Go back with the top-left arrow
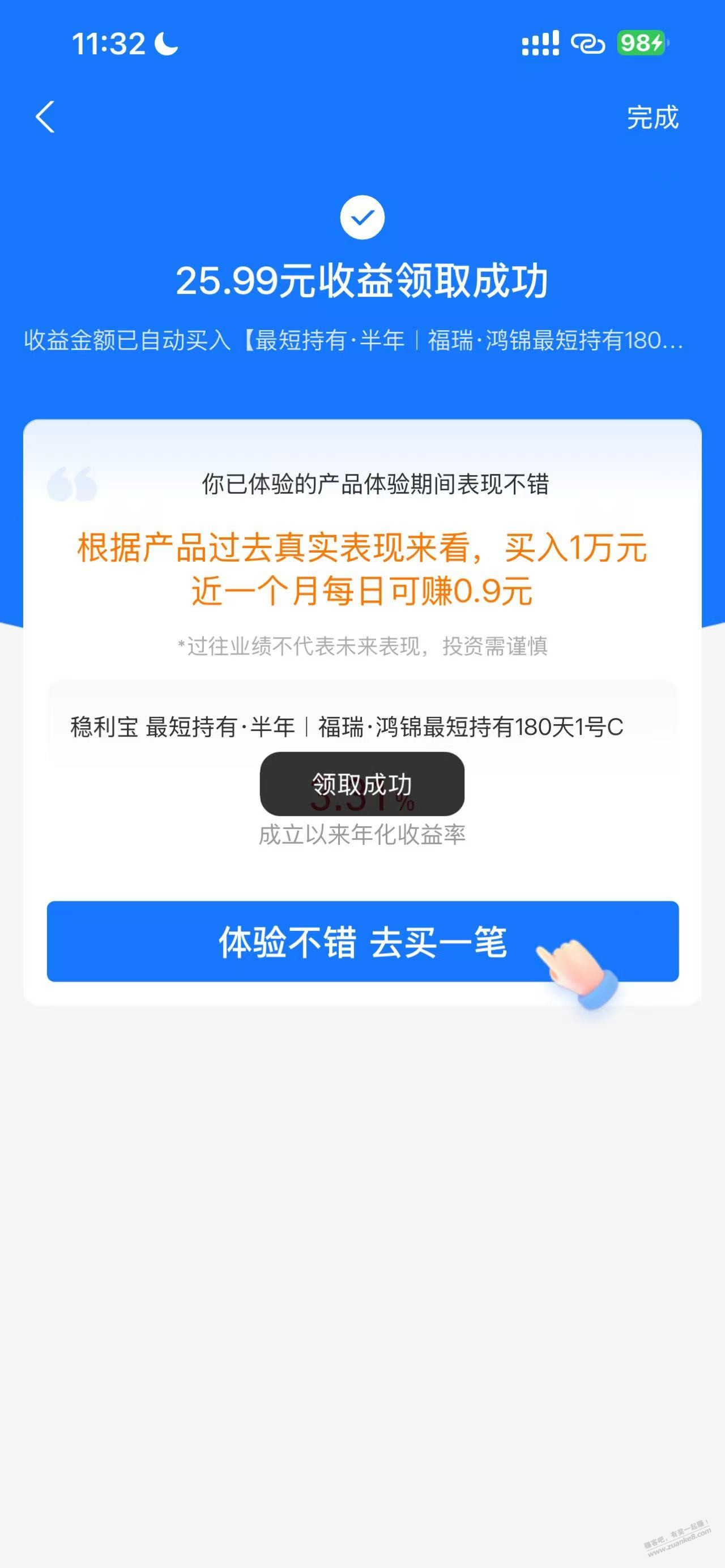This screenshot has height=1568, width=725. tap(45, 117)
